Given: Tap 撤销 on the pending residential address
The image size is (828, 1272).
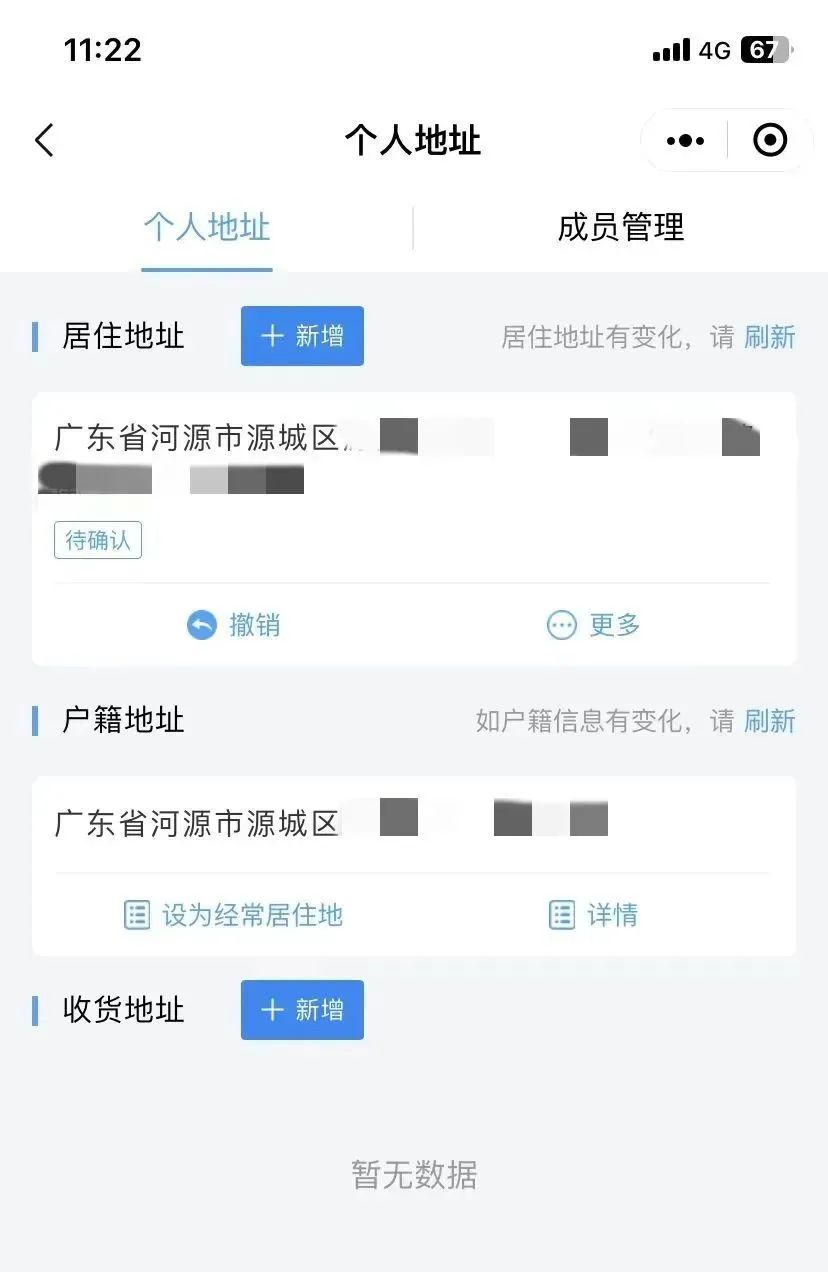Looking at the screenshot, I should pyautogui.click(x=234, y=625).
